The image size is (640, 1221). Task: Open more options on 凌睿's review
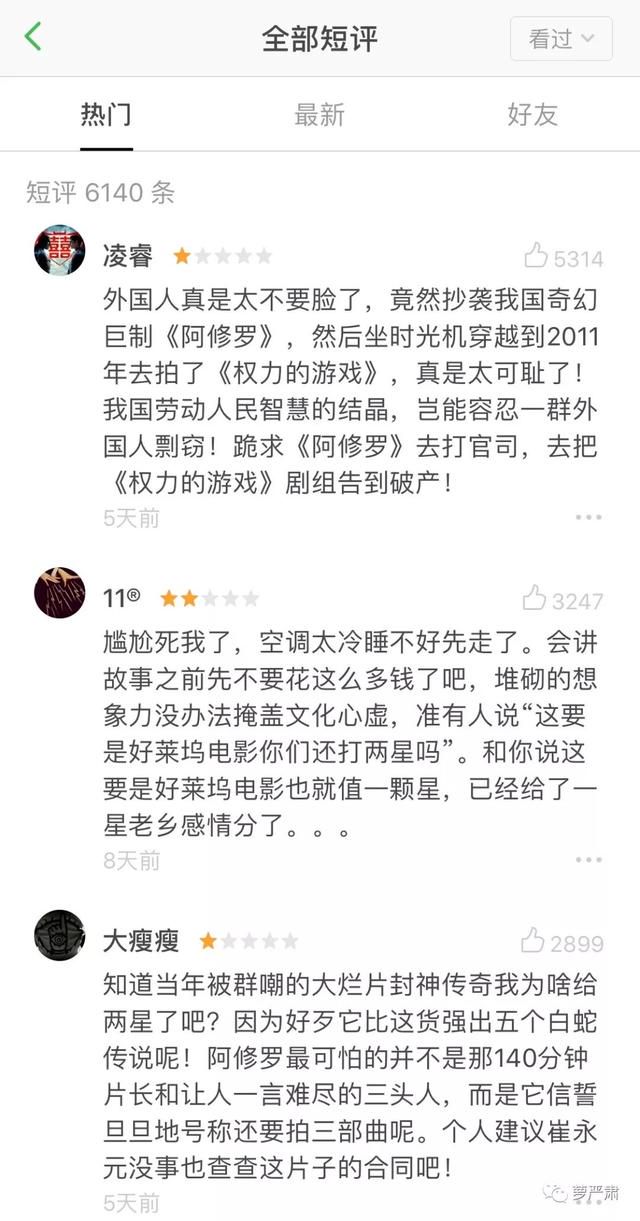(588, 517)
